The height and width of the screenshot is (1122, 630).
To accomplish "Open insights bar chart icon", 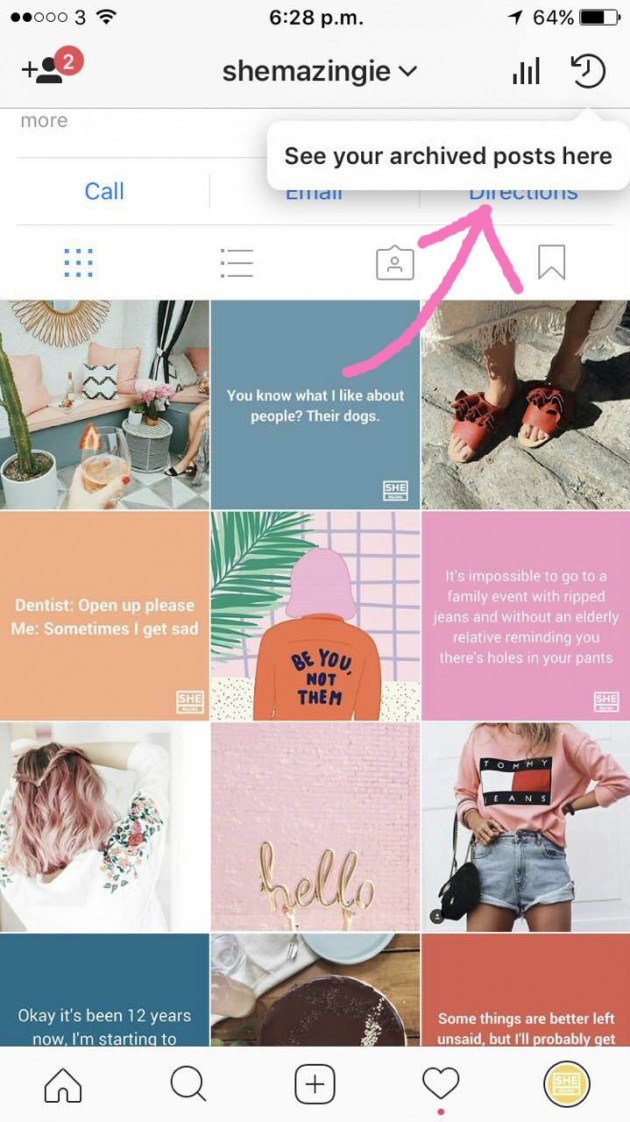I will click(526, 71).
